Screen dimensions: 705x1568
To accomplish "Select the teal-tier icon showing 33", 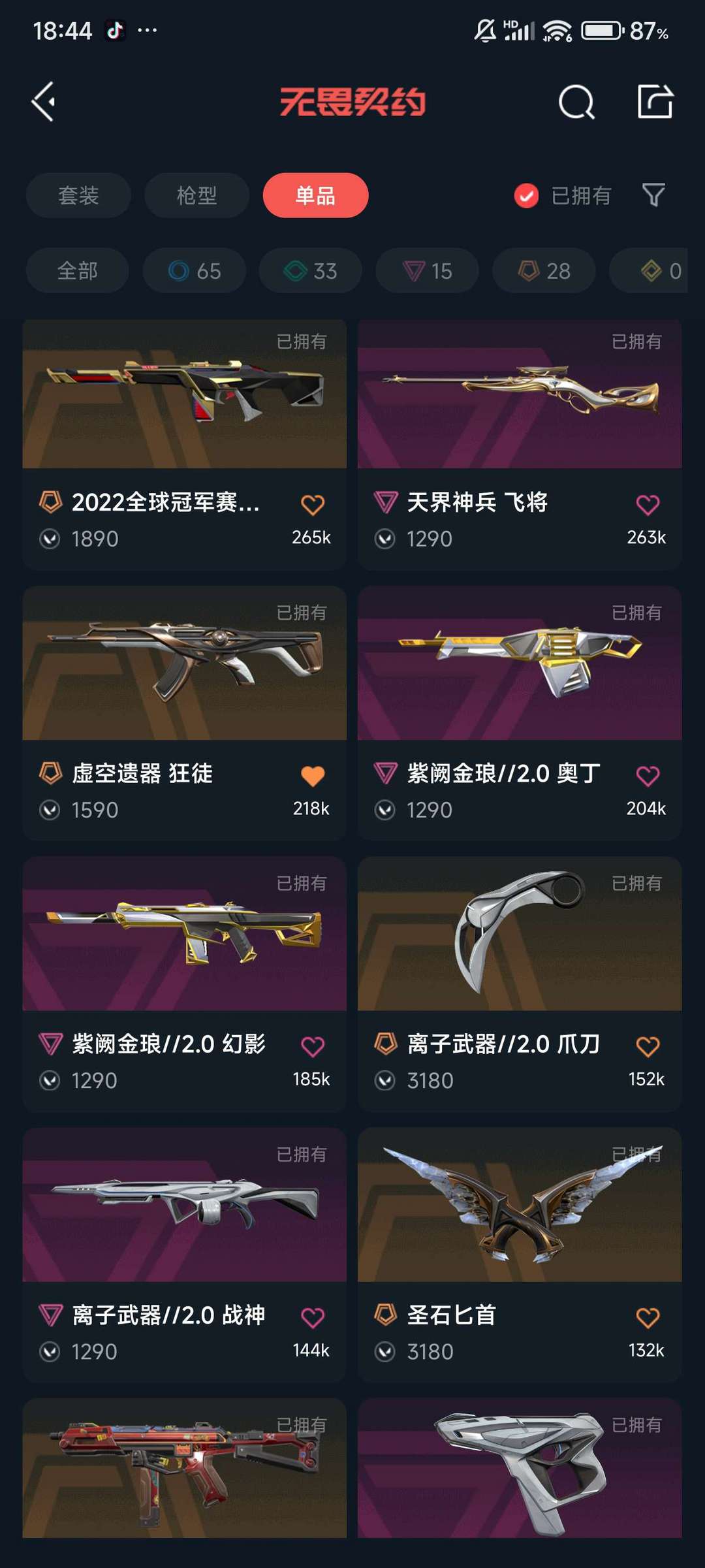I will [x=309, y=271].
